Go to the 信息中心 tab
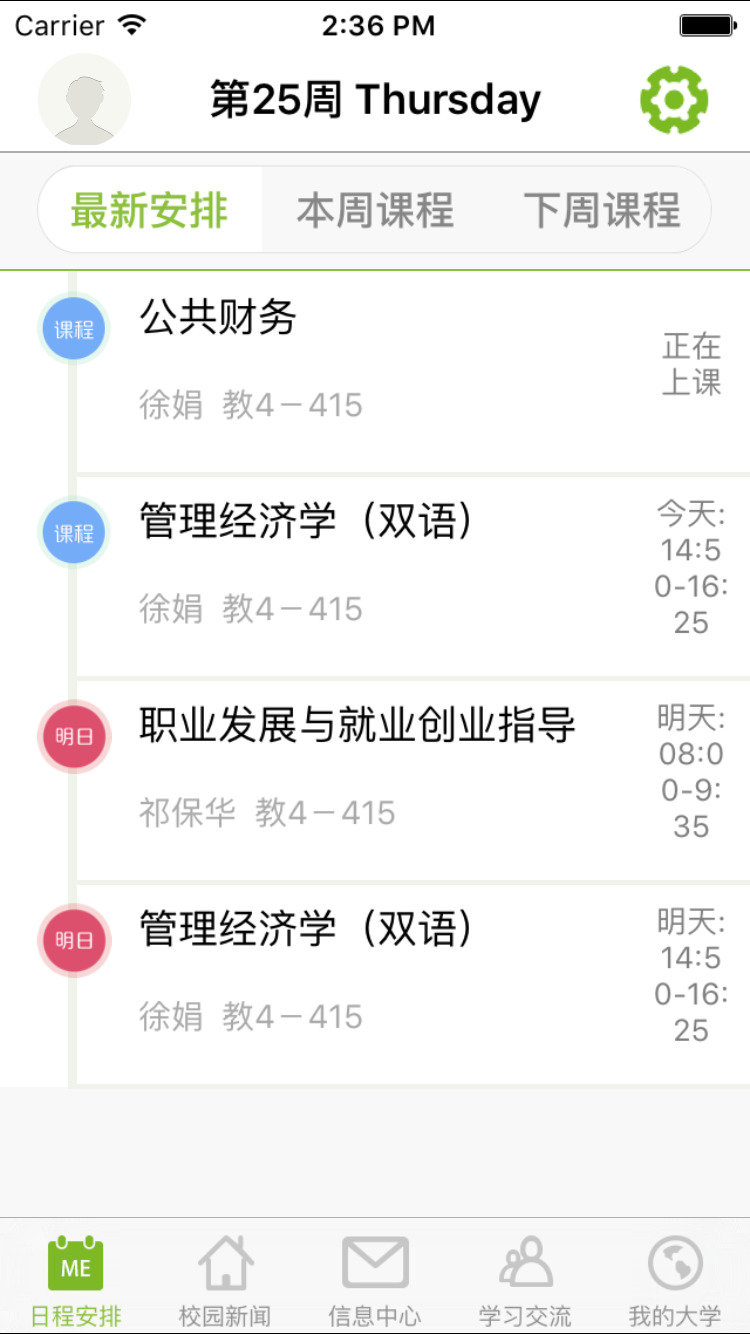This screenshot has width=750, height=1334. pos(375,1278)
